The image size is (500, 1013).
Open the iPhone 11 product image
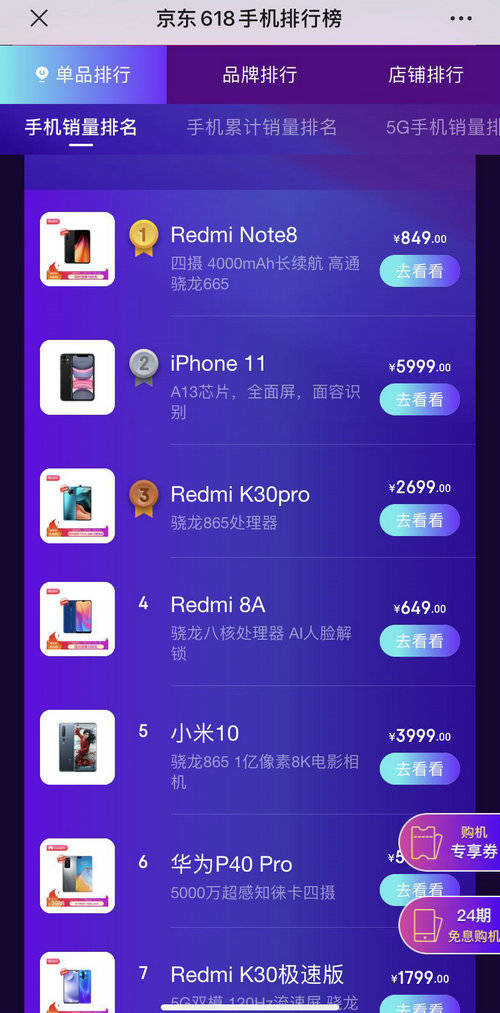pyautogui.click(x=78, y=377)
